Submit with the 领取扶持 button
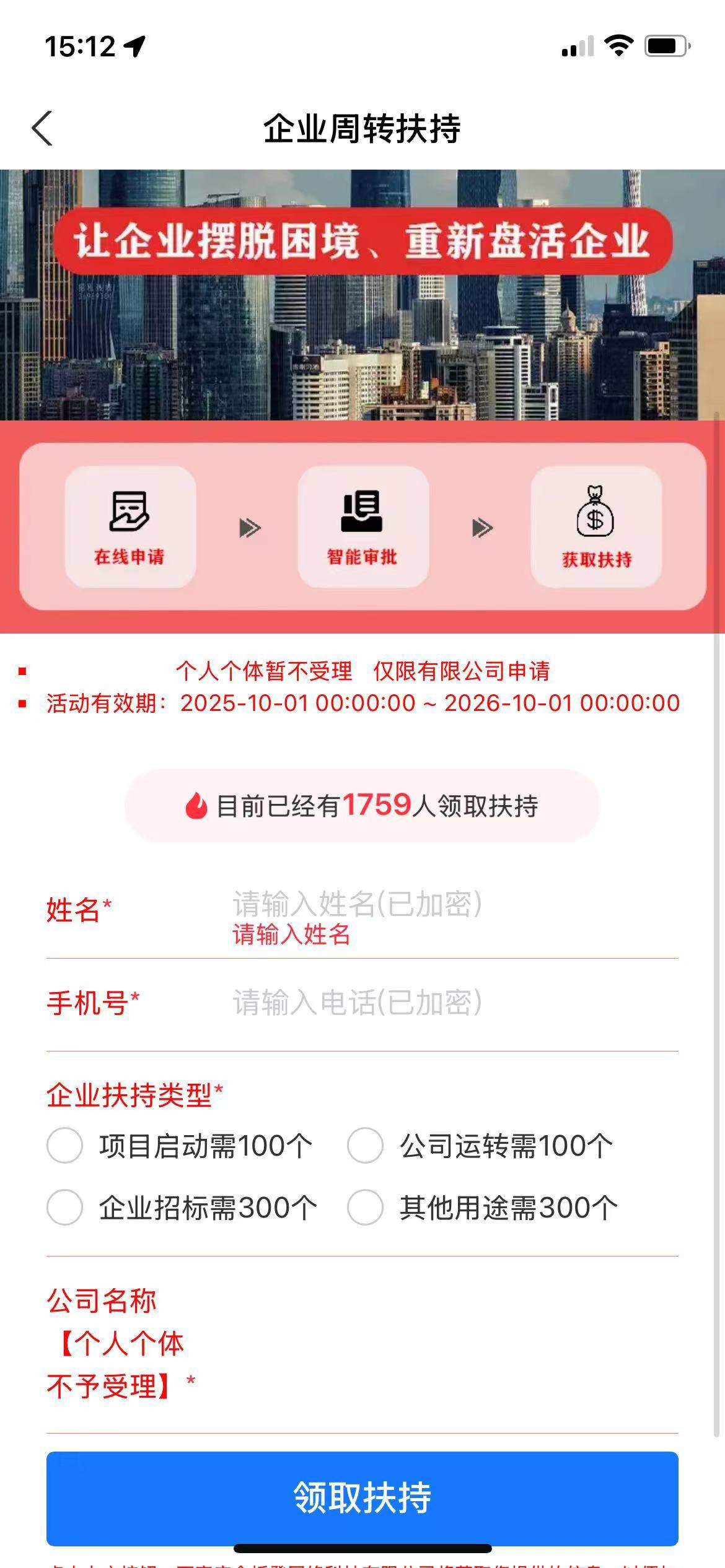This screenshot has width=725, height=1568. [362, 1497]
